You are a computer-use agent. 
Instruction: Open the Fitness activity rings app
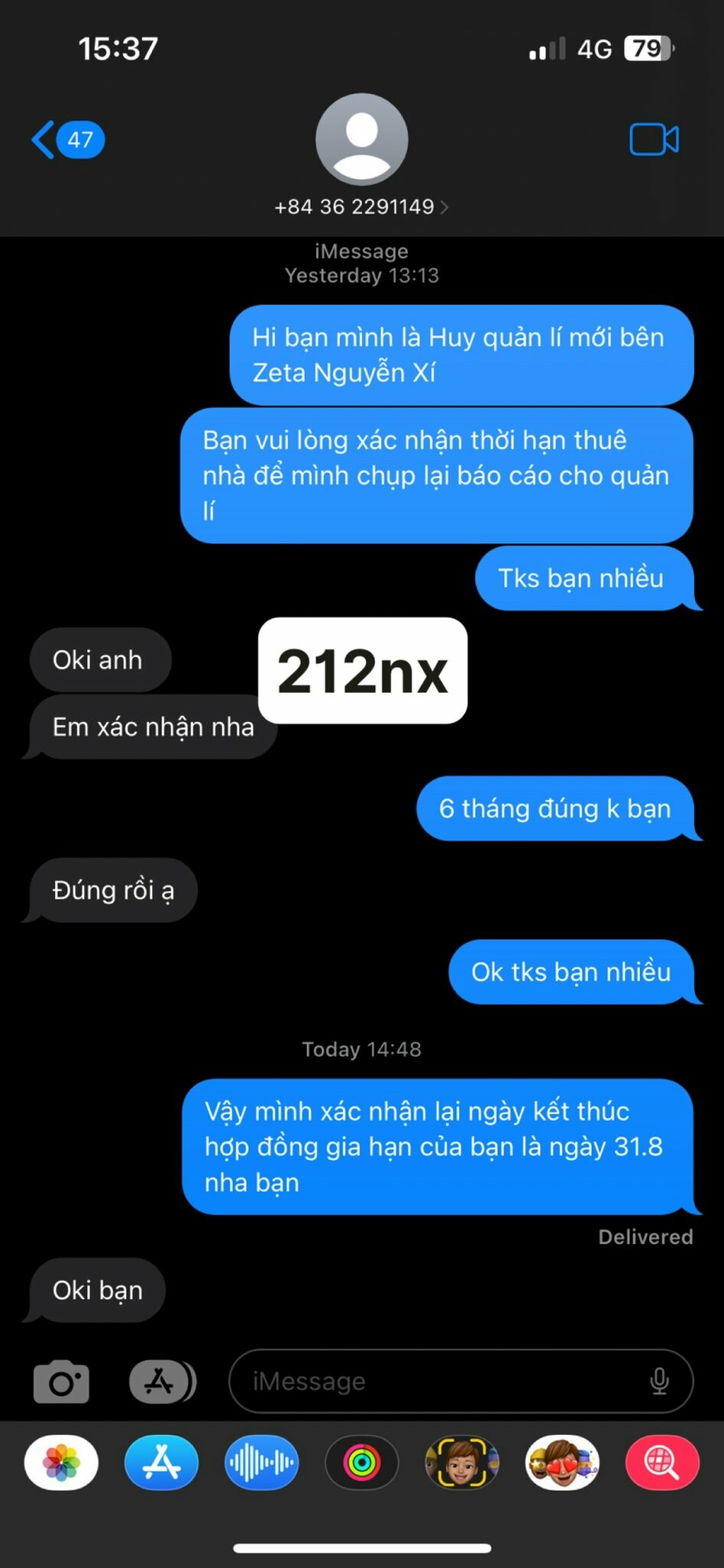click(x=362, y=1463)
